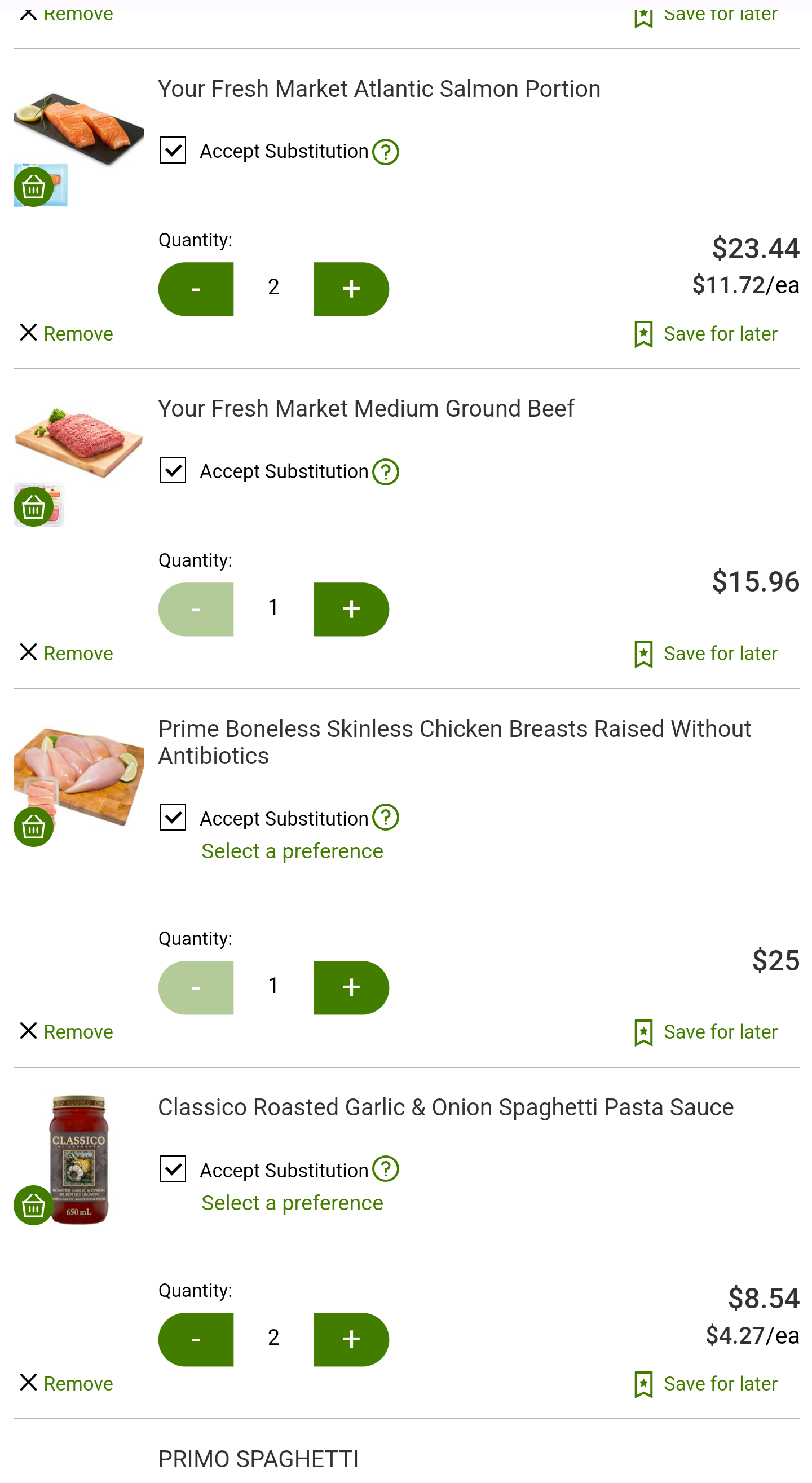Uncheck Accept Substitution for Atlantic Salmon

173,150
